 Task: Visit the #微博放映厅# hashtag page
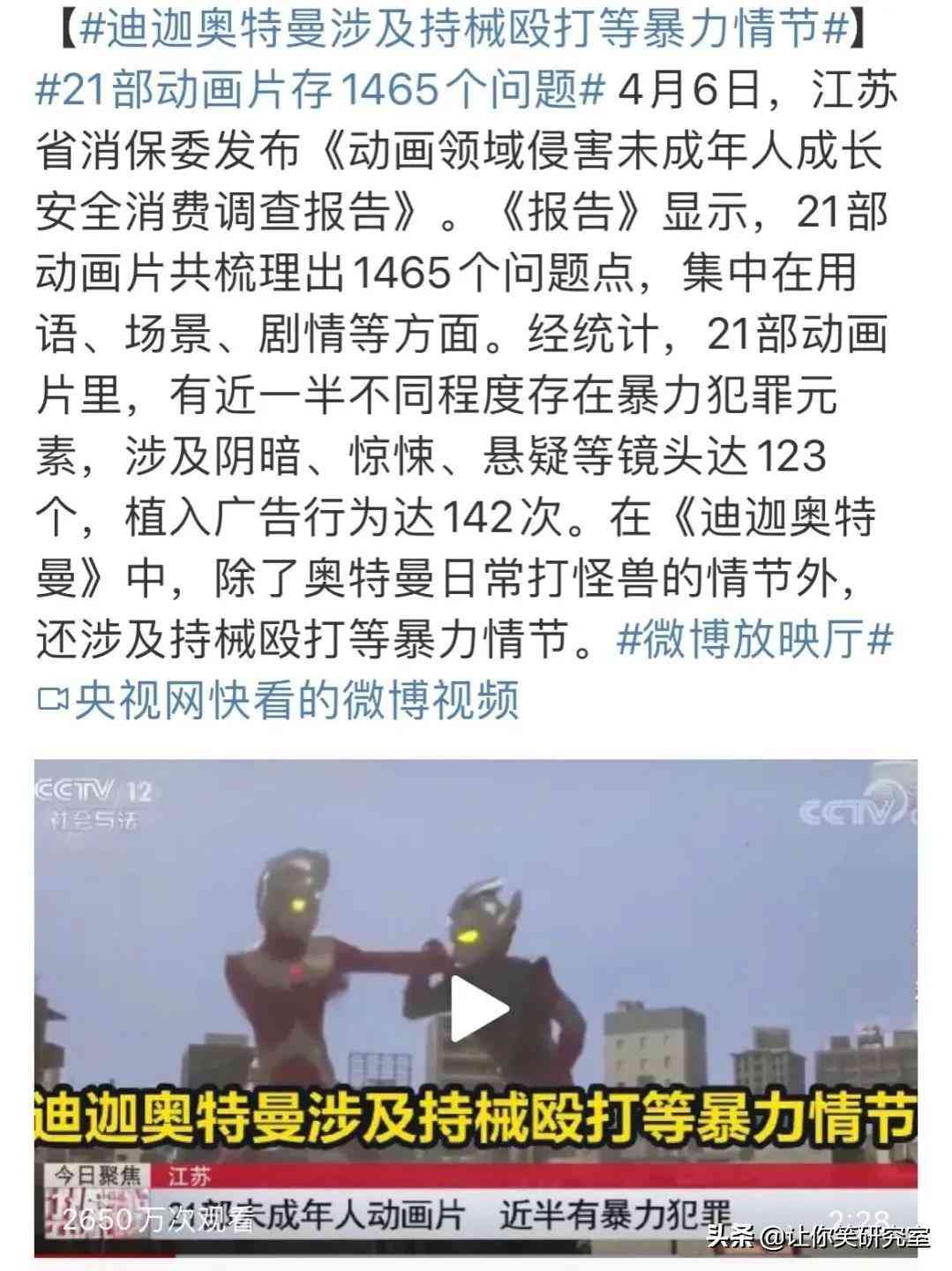click(754, 640)
